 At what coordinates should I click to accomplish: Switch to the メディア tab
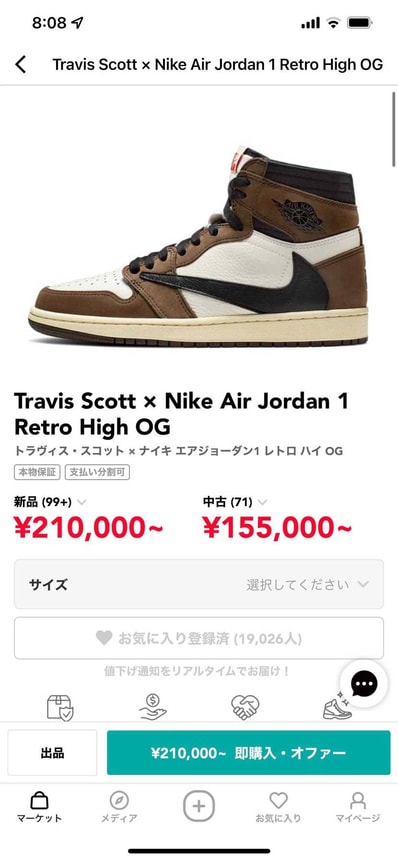(x=119, y=807)
